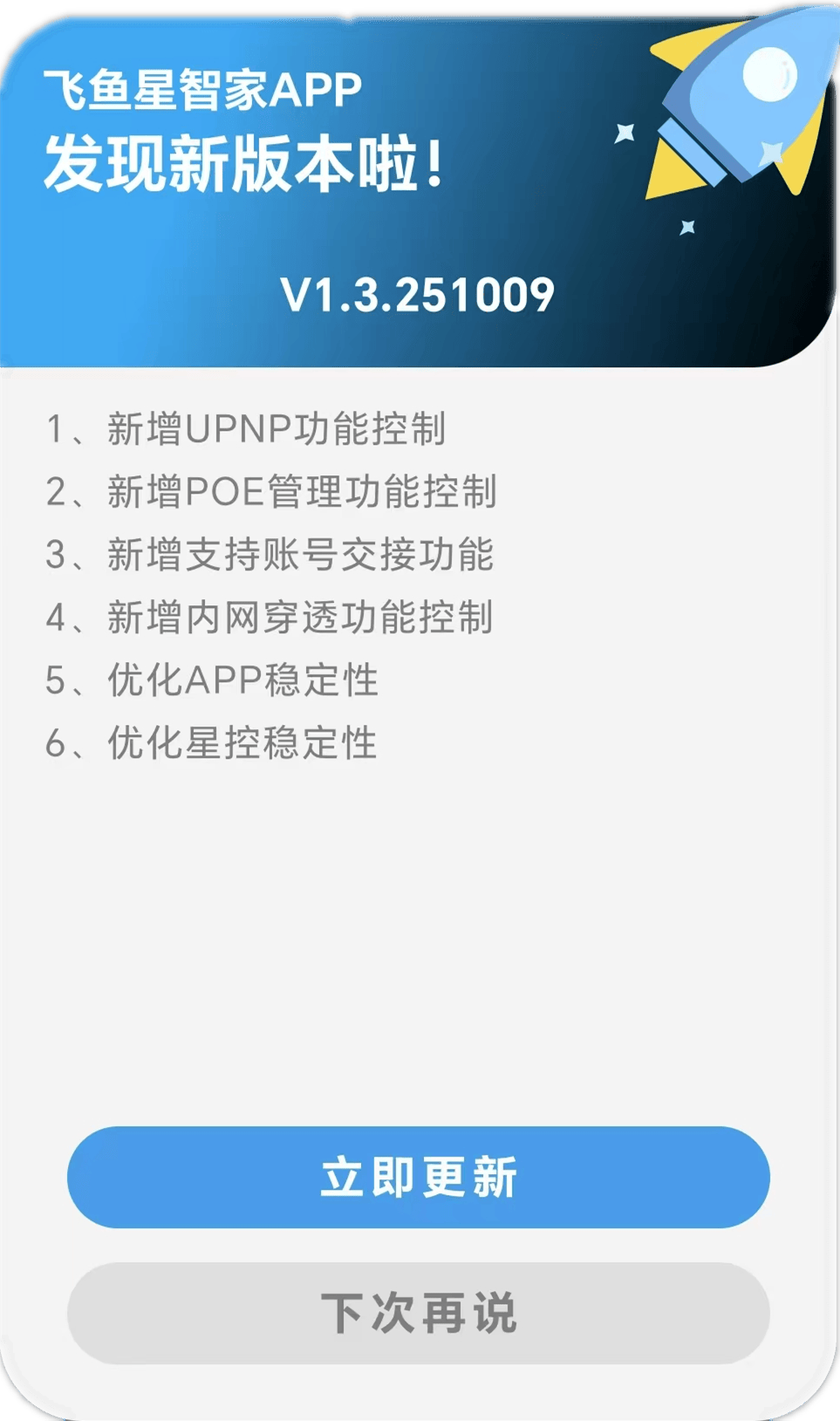Click the four-pointed star left of rocket
Screen dimensions: 840x1421
click(x=626, y=132)
